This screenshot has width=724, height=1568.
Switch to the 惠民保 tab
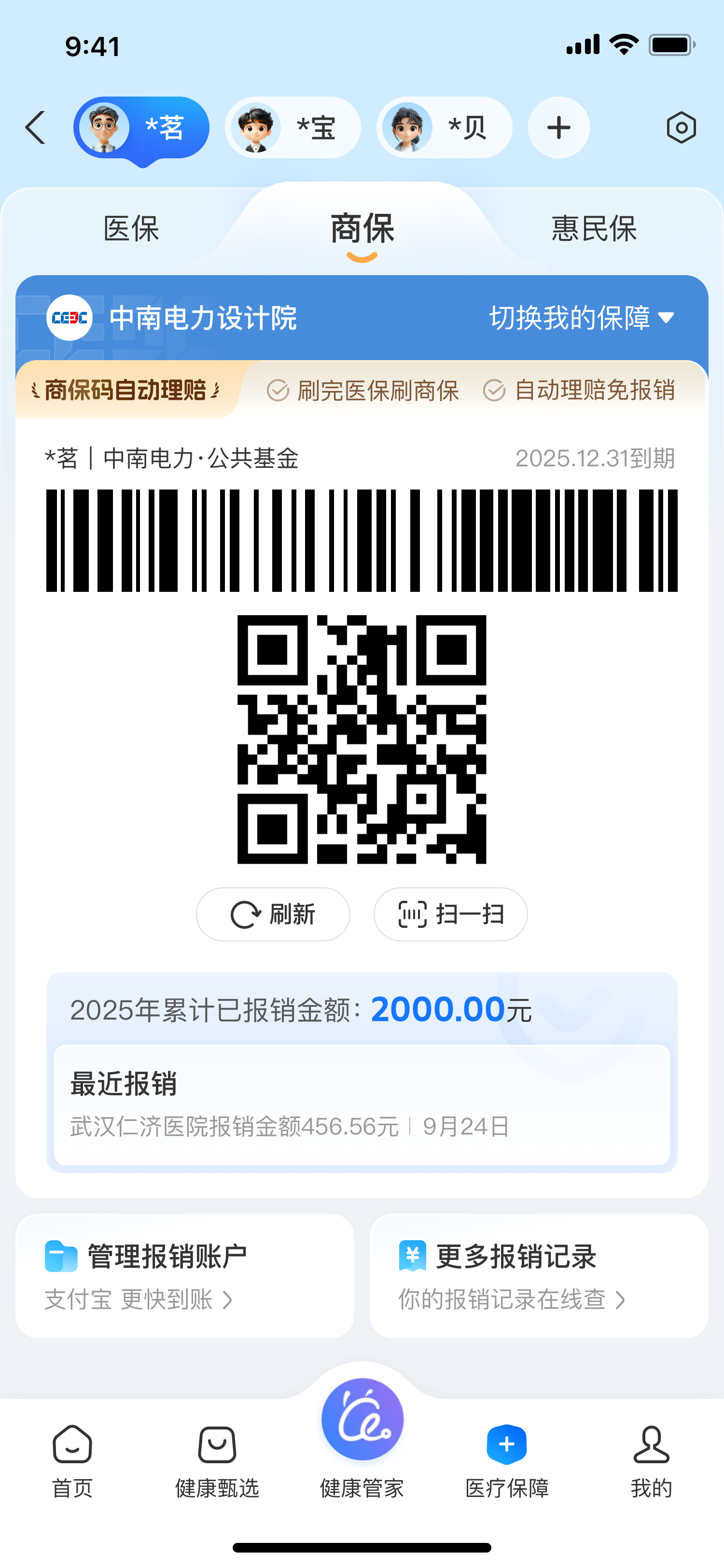(594, 229)
